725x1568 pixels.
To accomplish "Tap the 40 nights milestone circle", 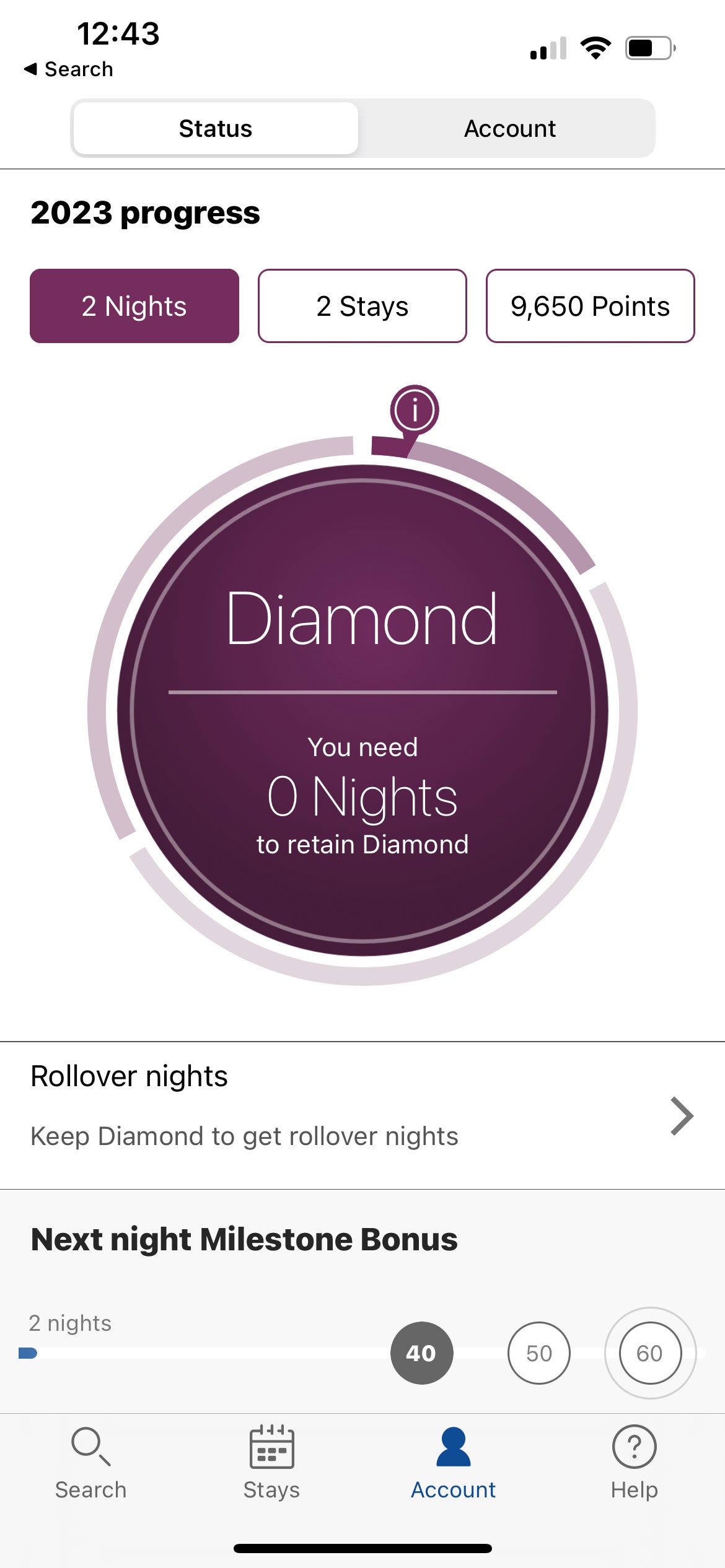I will [422, 1353].
